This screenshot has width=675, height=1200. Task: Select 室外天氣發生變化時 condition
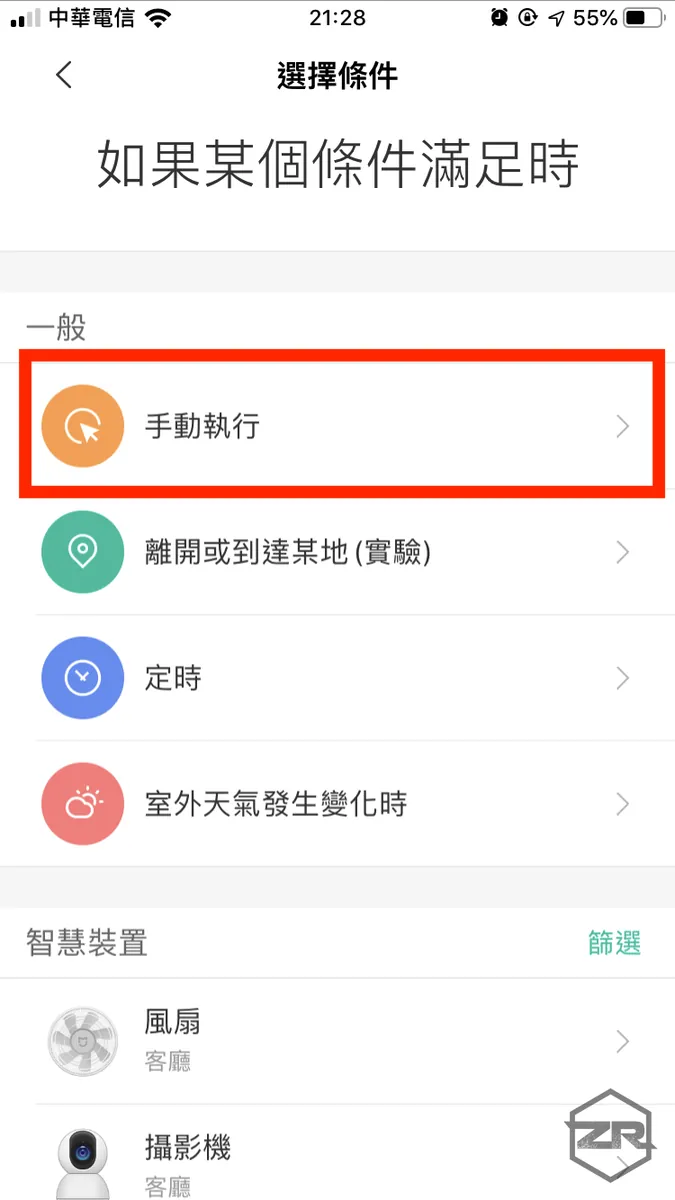tap(340, 804)
